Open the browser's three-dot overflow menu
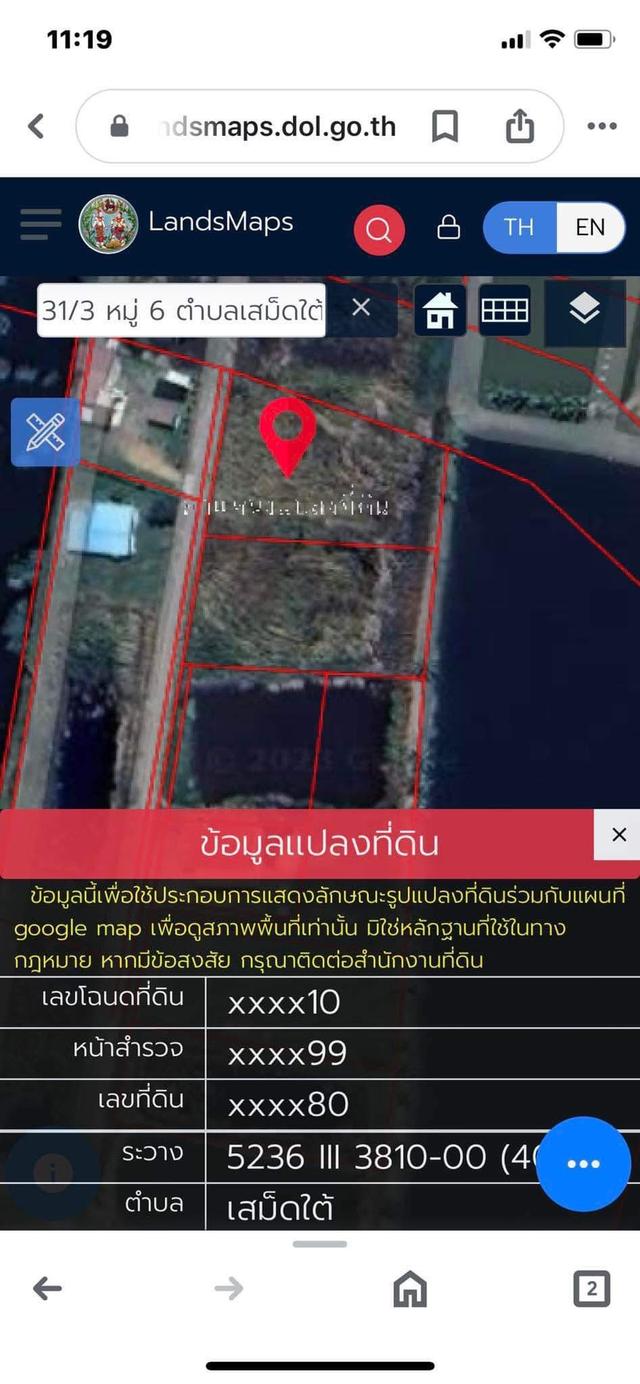640x1384 pixels. (x=602, y=127)
